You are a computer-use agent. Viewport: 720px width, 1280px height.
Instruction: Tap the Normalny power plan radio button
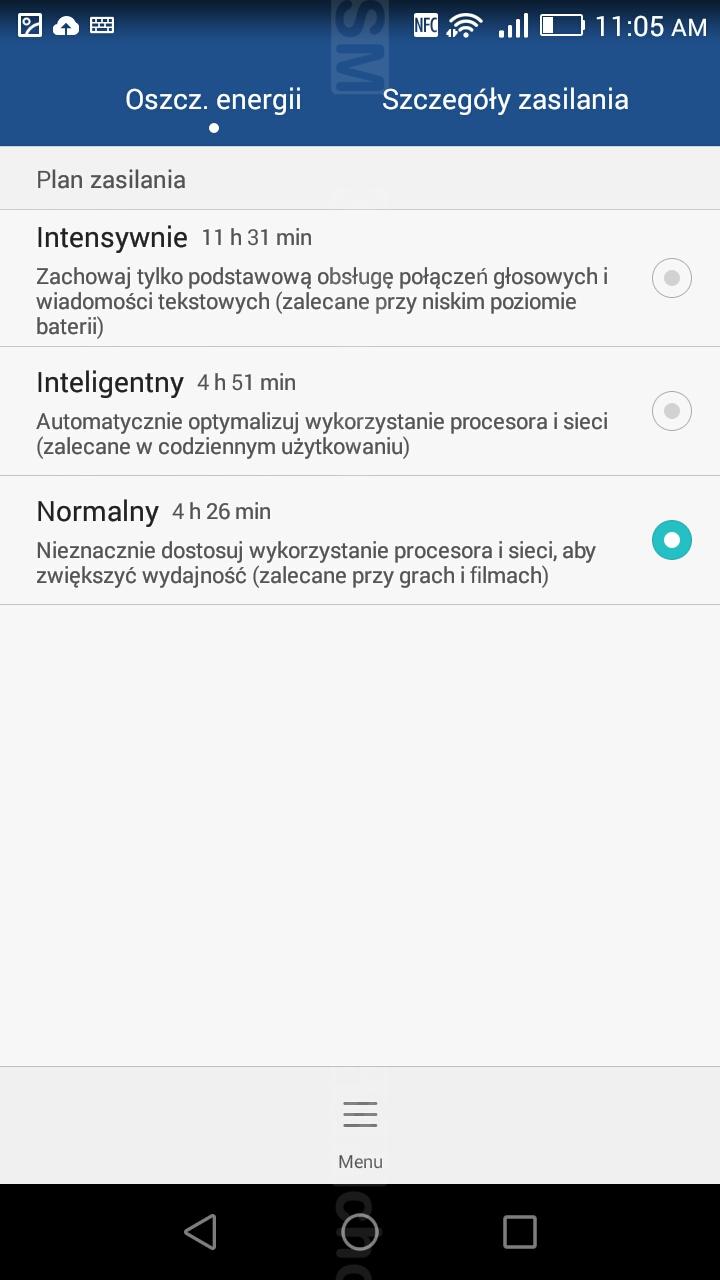[x=671, y=540]
